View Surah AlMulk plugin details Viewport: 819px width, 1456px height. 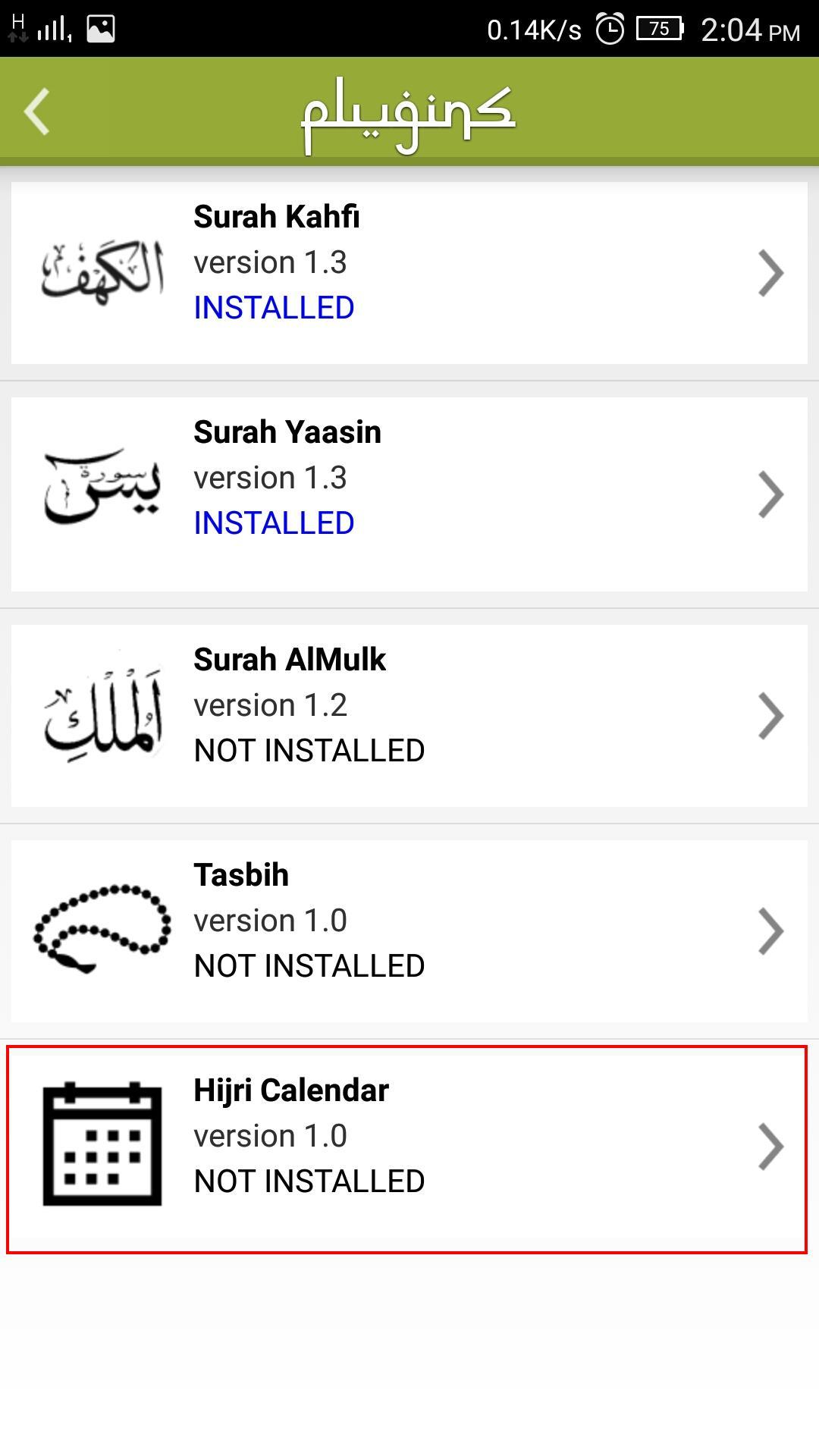409,715
